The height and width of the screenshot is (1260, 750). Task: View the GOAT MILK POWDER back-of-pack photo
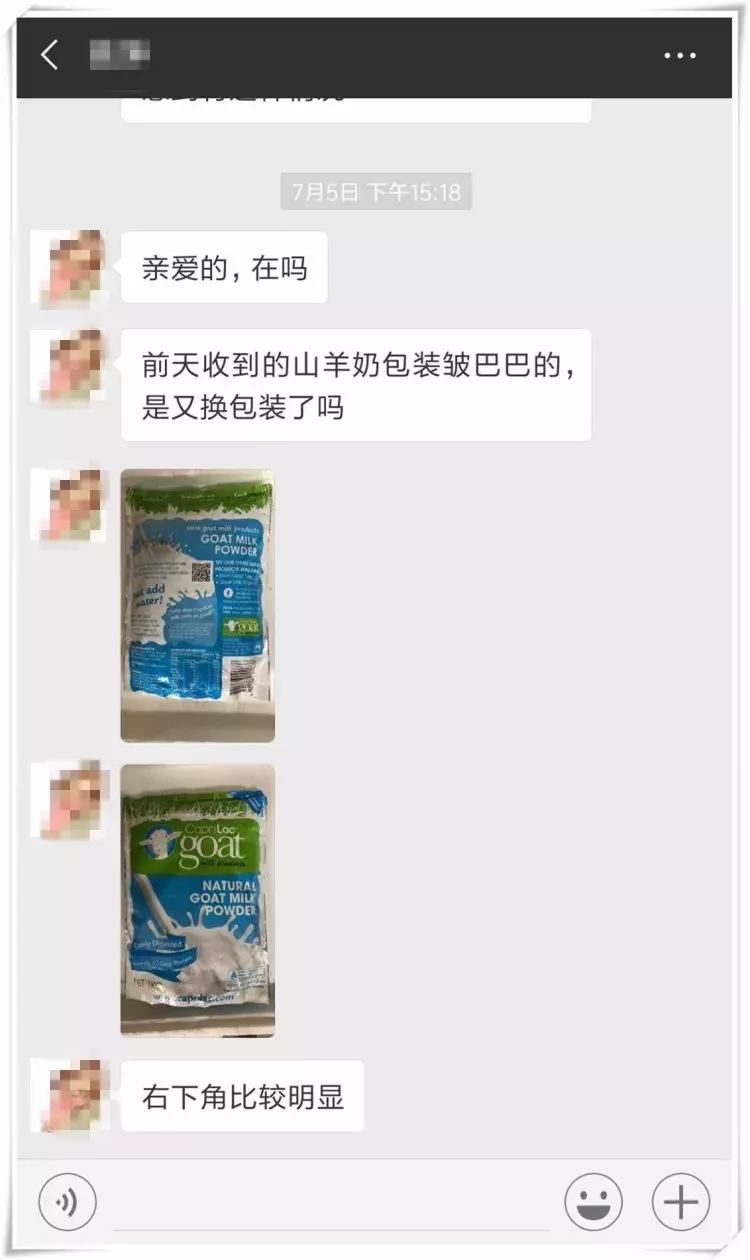(x=198, y=606)
